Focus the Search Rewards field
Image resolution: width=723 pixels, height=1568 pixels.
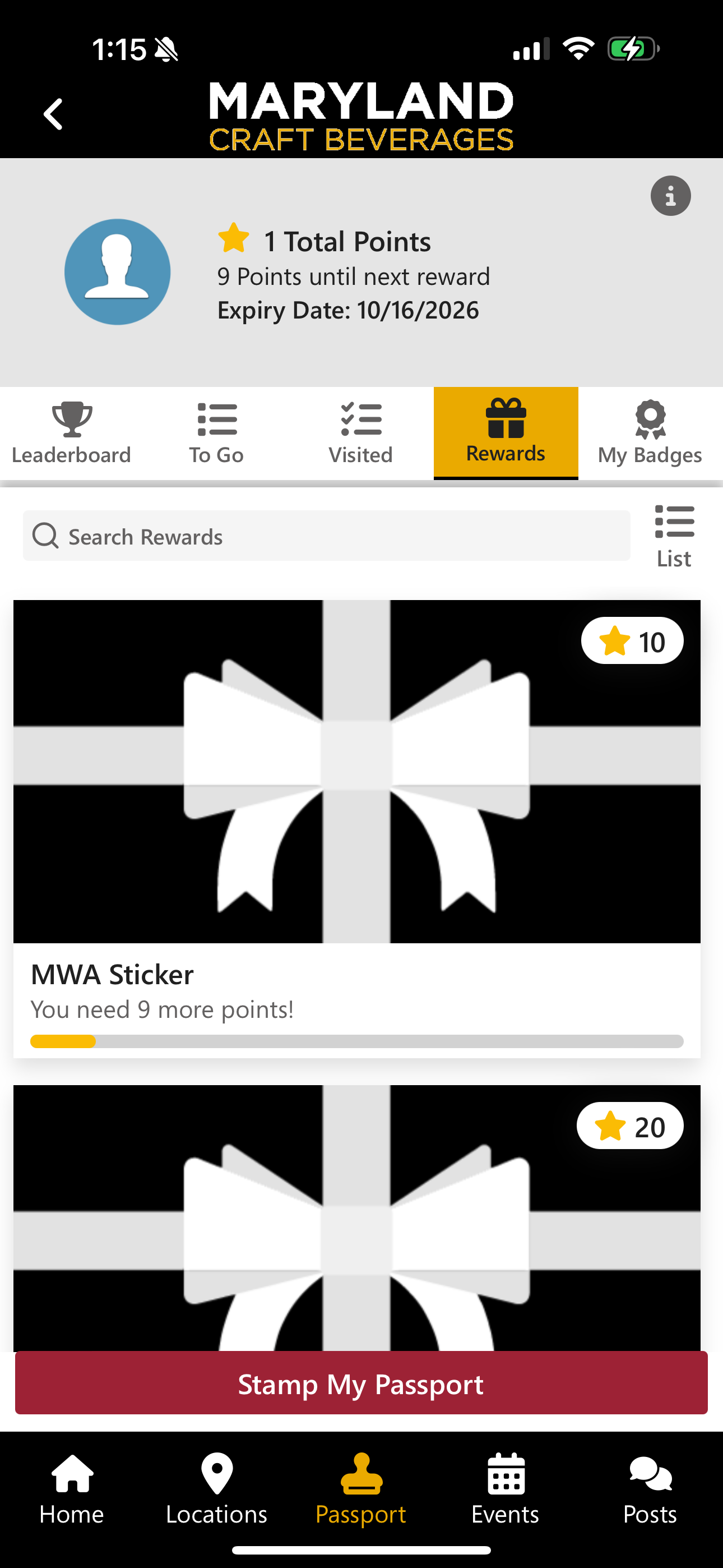point(326,536)
